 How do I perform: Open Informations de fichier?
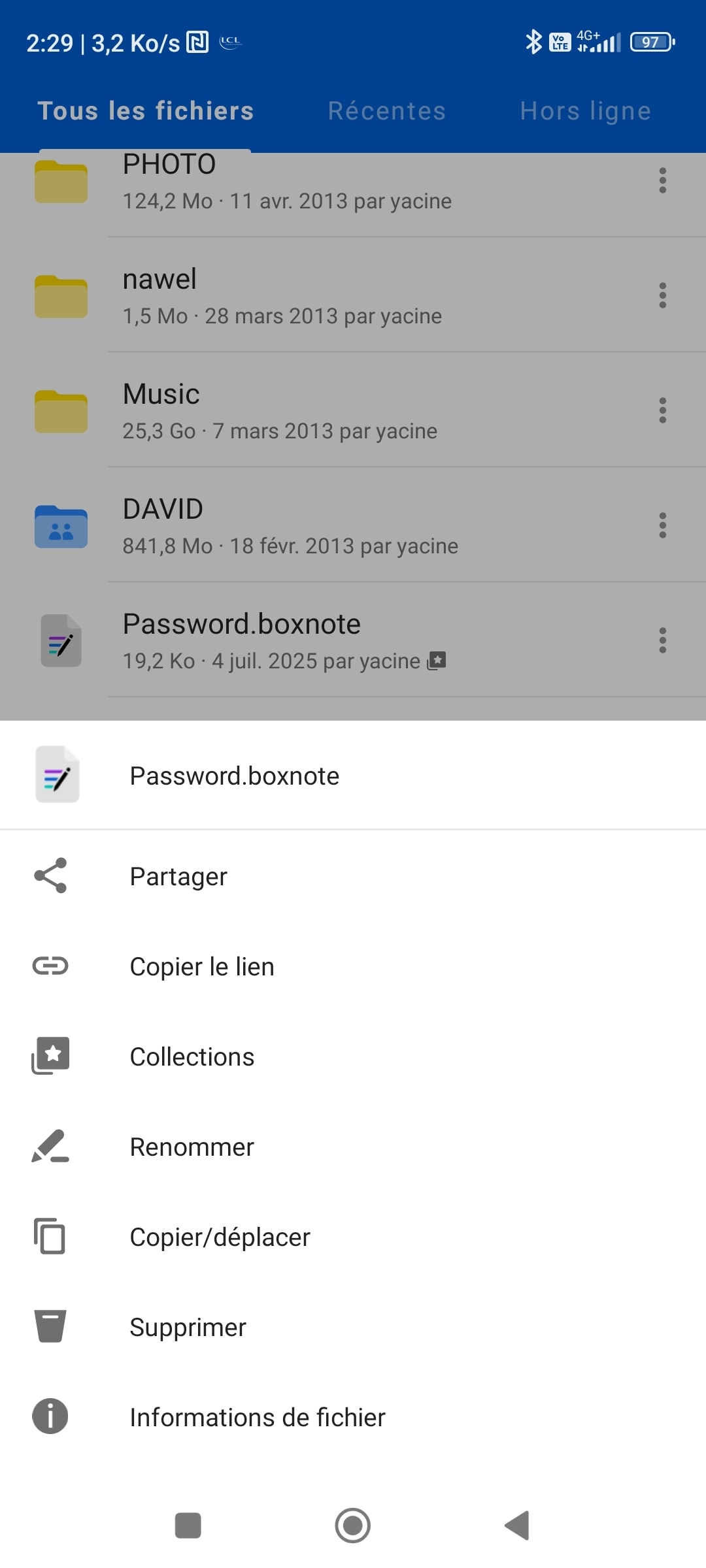(x=353, y=1417)
